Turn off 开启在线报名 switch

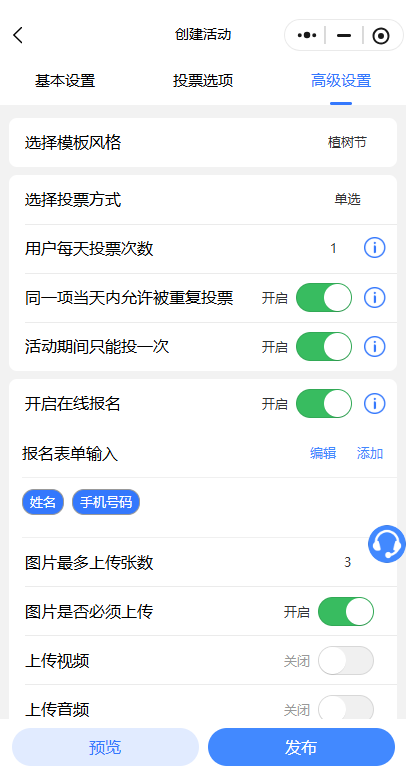tap(324, 404)
